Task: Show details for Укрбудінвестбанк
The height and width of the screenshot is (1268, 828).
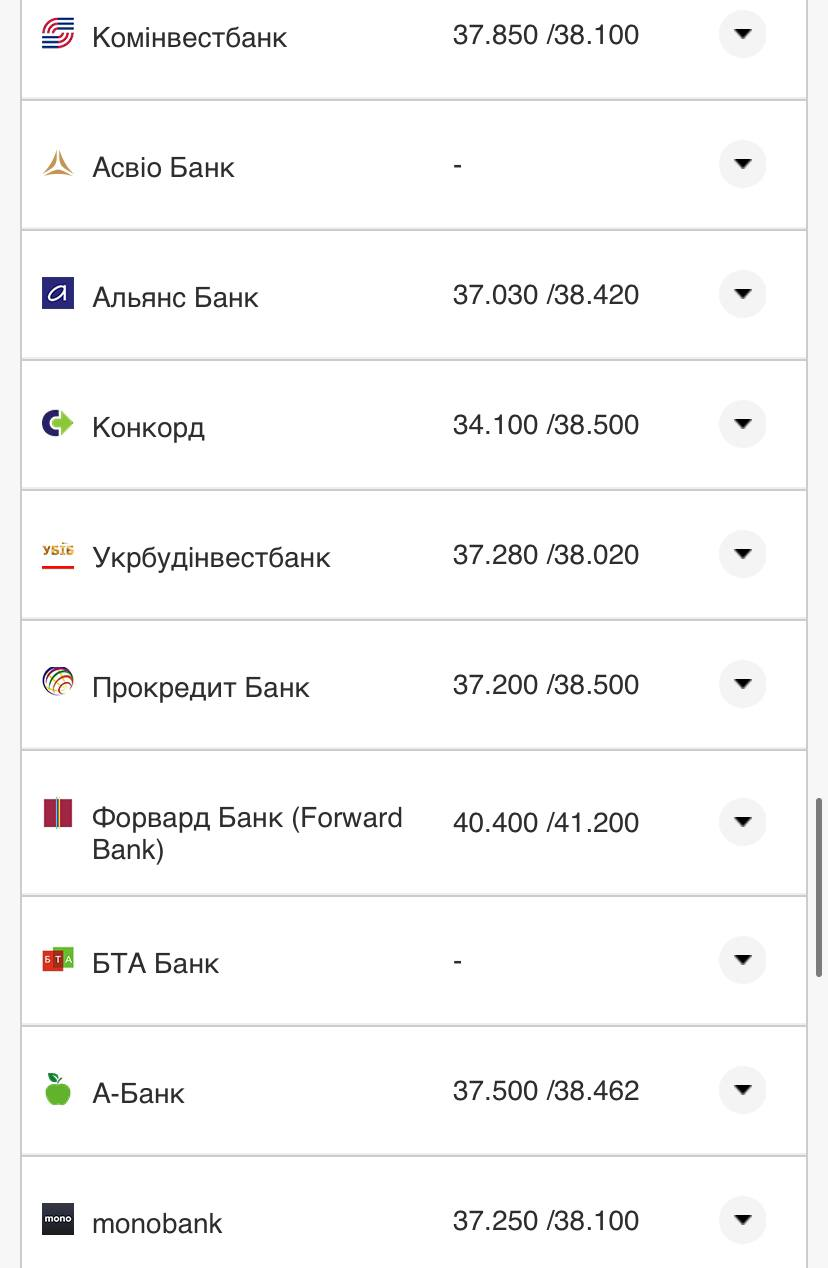Action: (742, 554)
